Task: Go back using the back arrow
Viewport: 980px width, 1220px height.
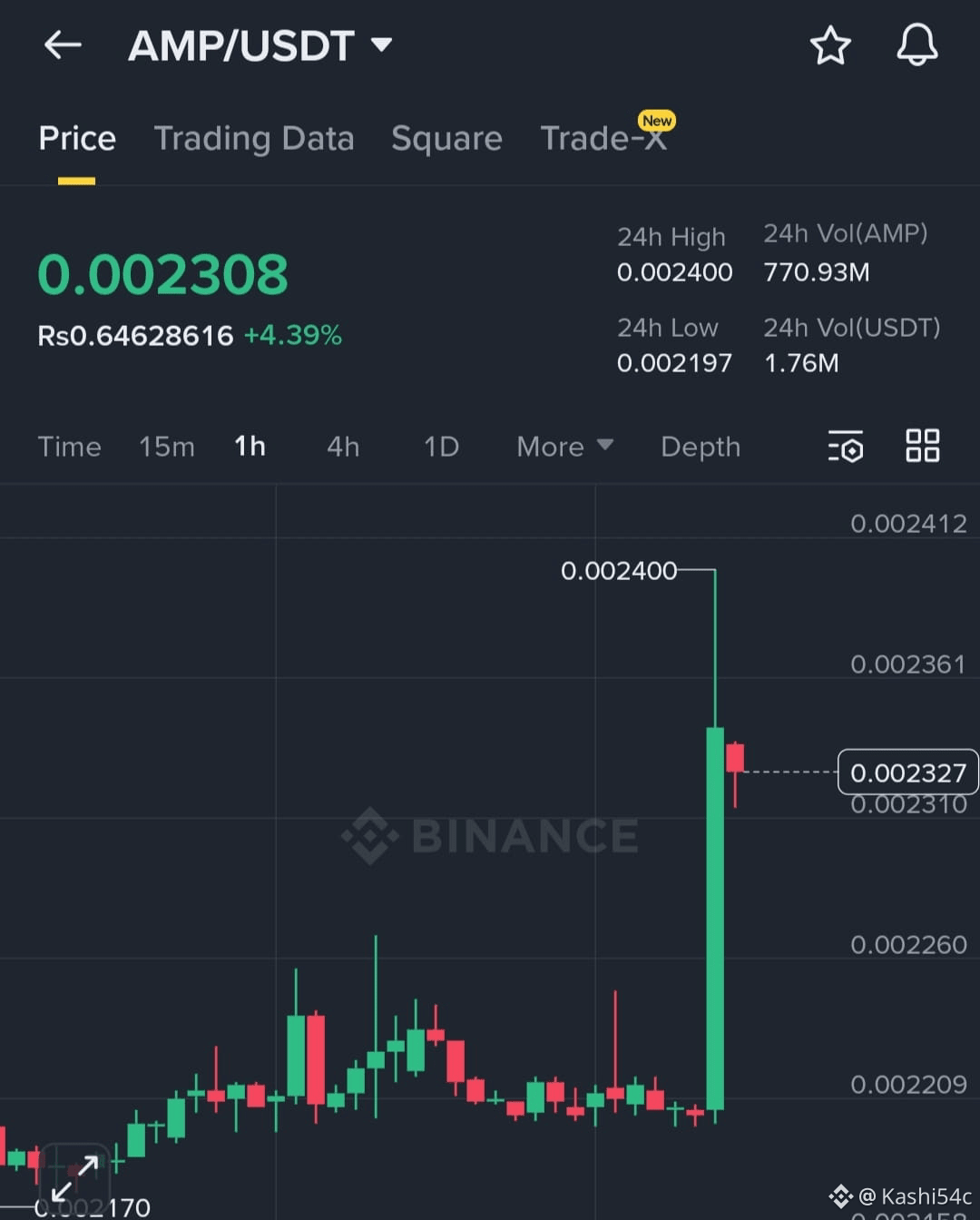Action: point(62,44)
